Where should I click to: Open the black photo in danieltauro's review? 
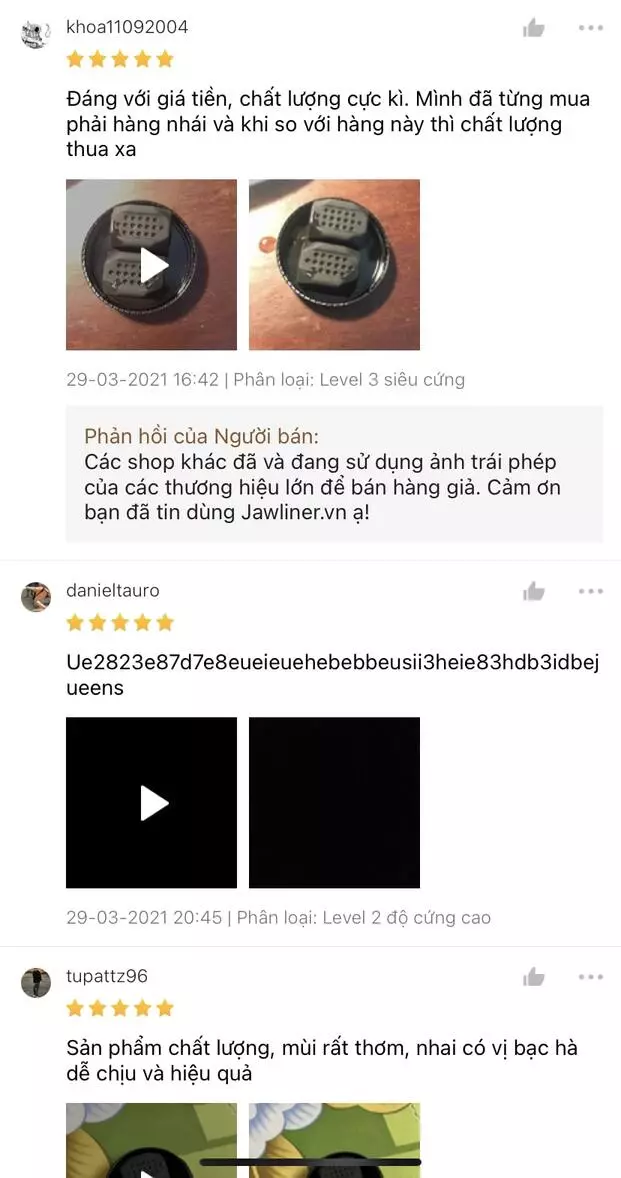(x=334, y=802)
